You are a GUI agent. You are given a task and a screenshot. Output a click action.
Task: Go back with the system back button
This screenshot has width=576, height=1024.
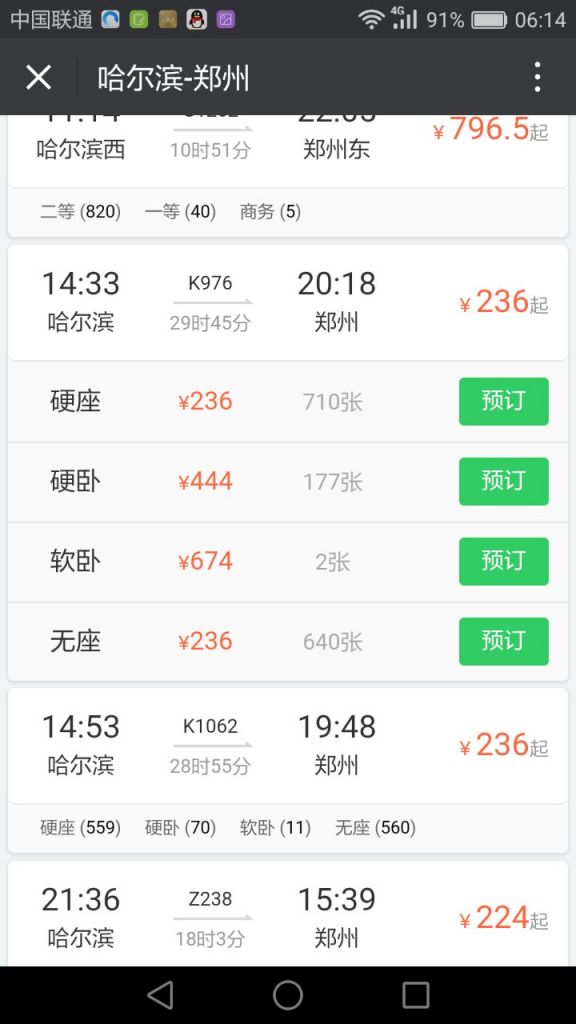pos(160,995)
